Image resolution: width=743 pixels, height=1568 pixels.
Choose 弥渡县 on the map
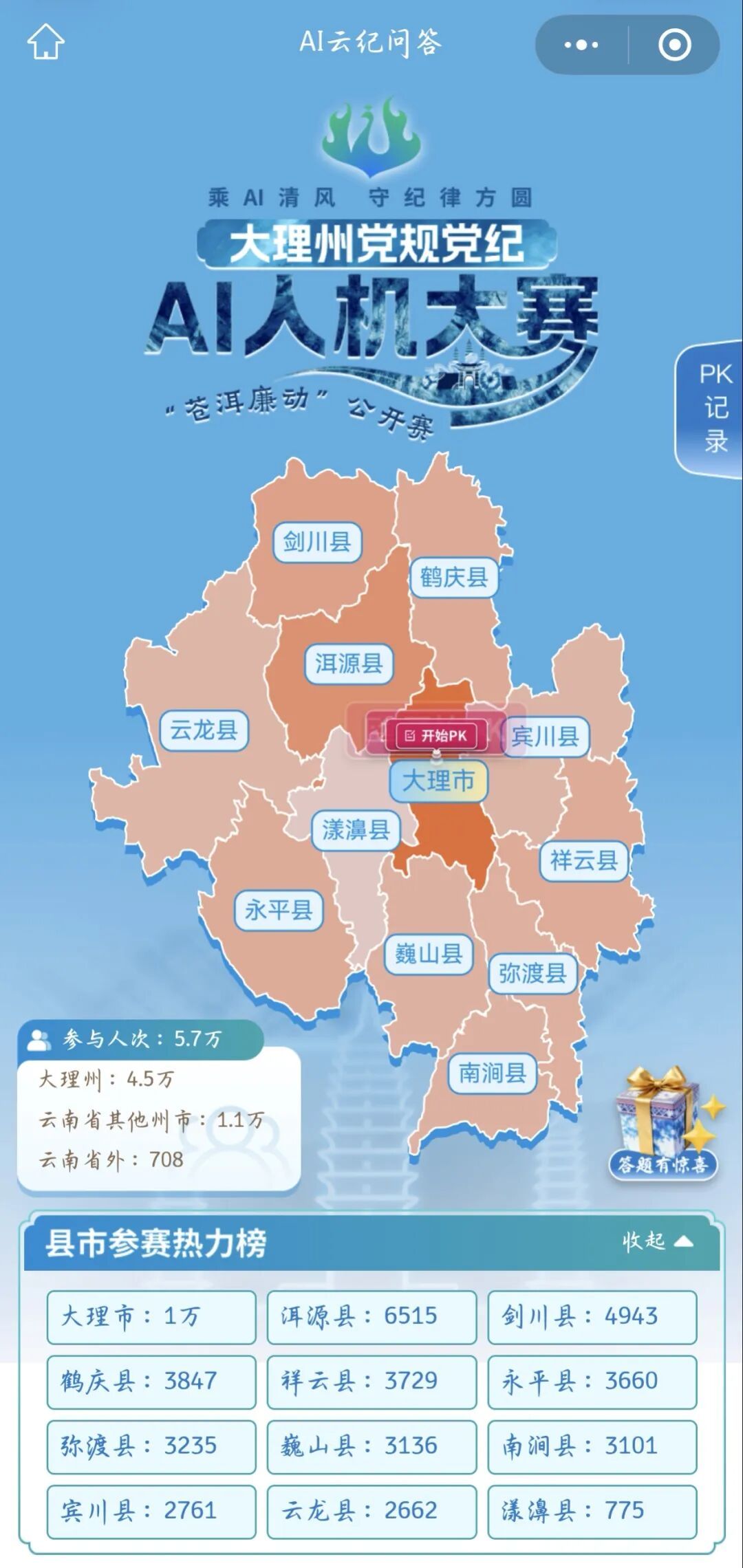[x=532, y=973]
